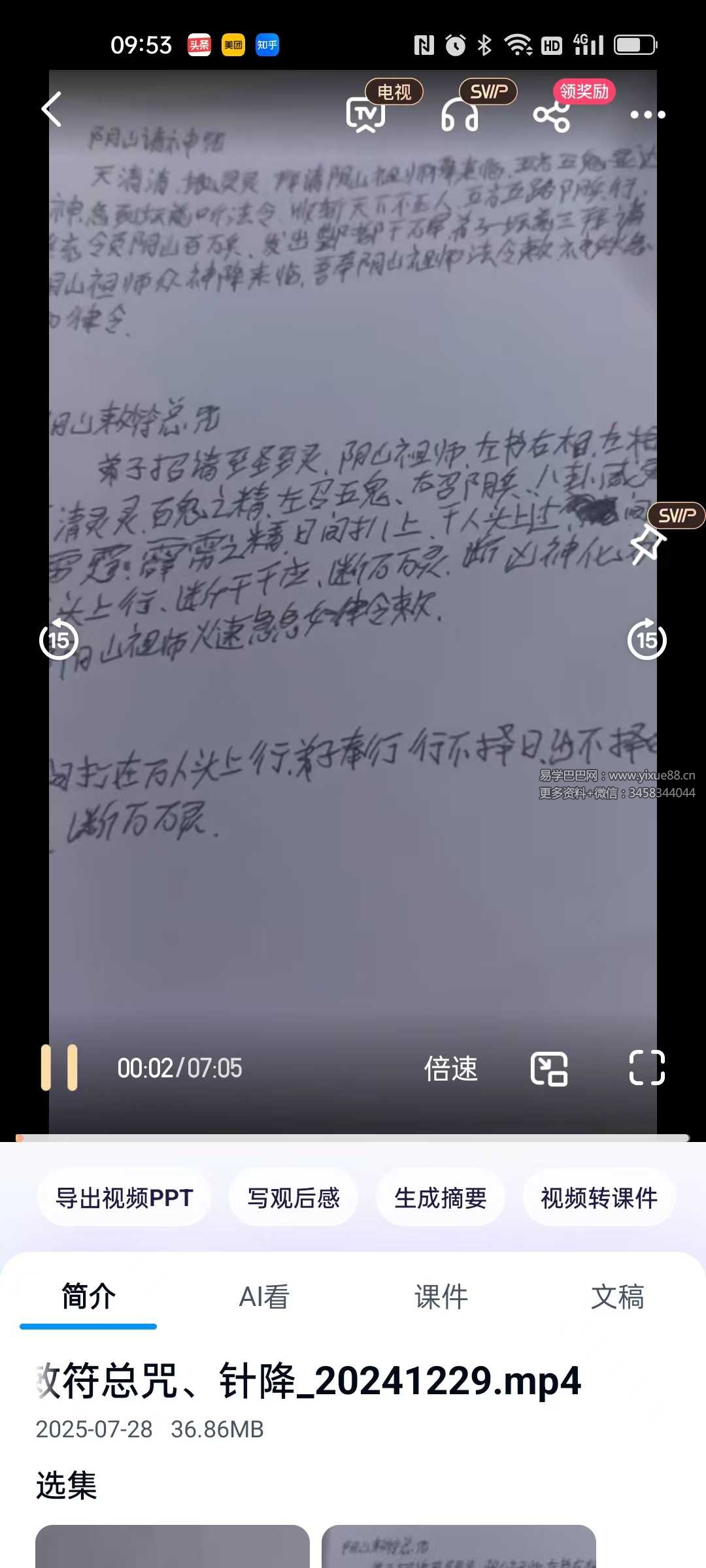
Task: Generate summary with 生成摘要
Action: click(x=440, y=1198)
